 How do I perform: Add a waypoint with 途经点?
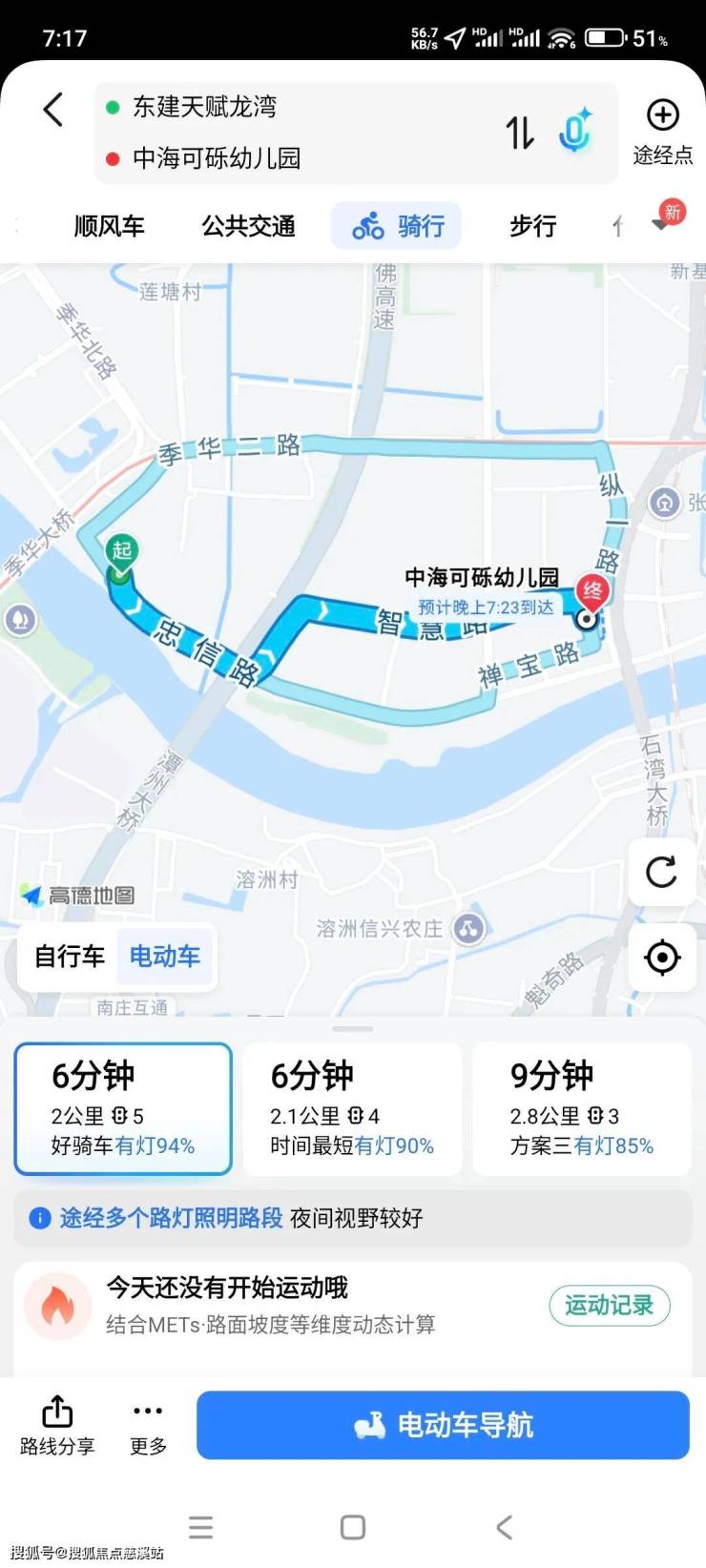click(x=662, y=132)
